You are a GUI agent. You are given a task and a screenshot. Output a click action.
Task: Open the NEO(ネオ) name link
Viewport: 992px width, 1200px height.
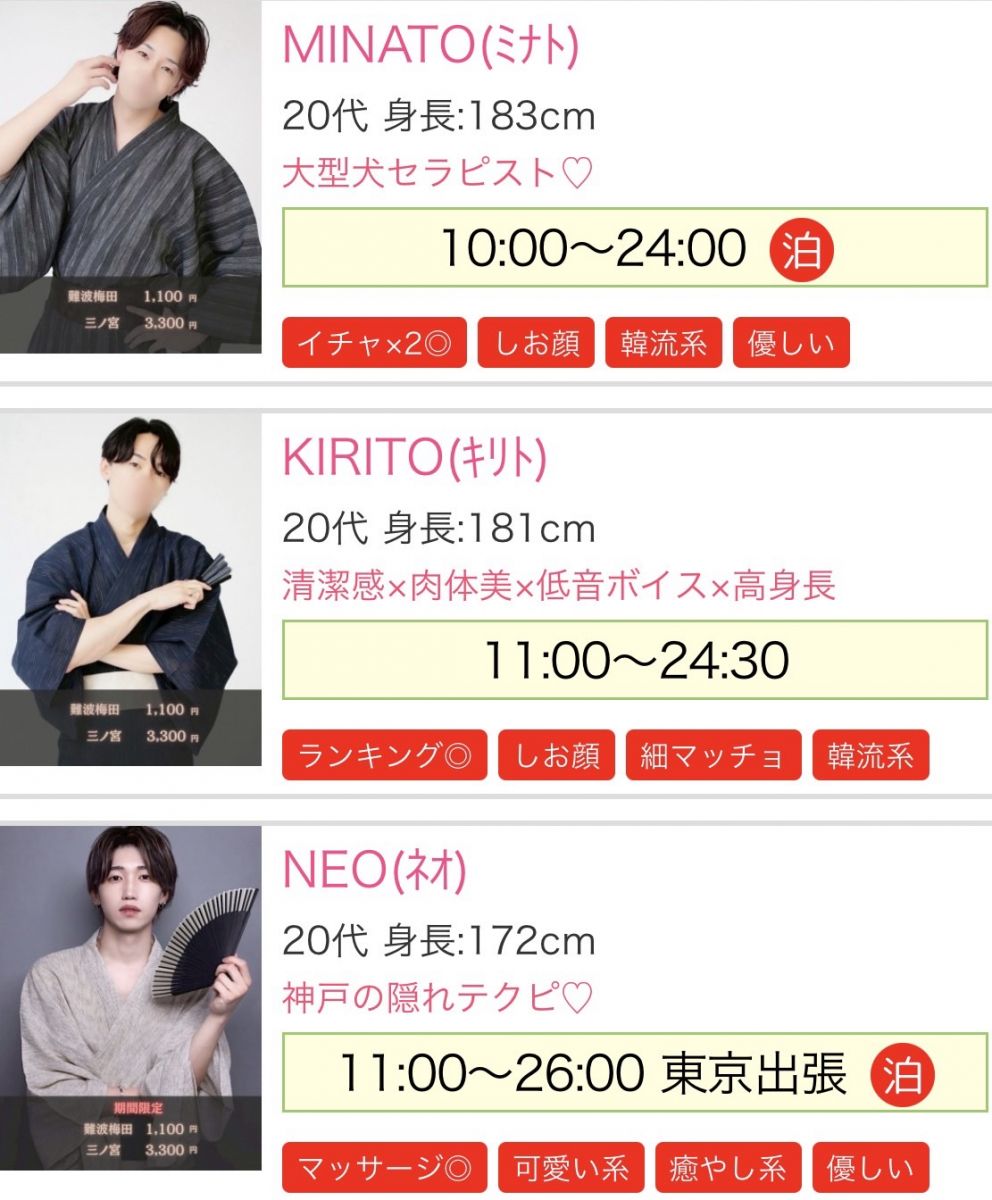pos(375,871)
